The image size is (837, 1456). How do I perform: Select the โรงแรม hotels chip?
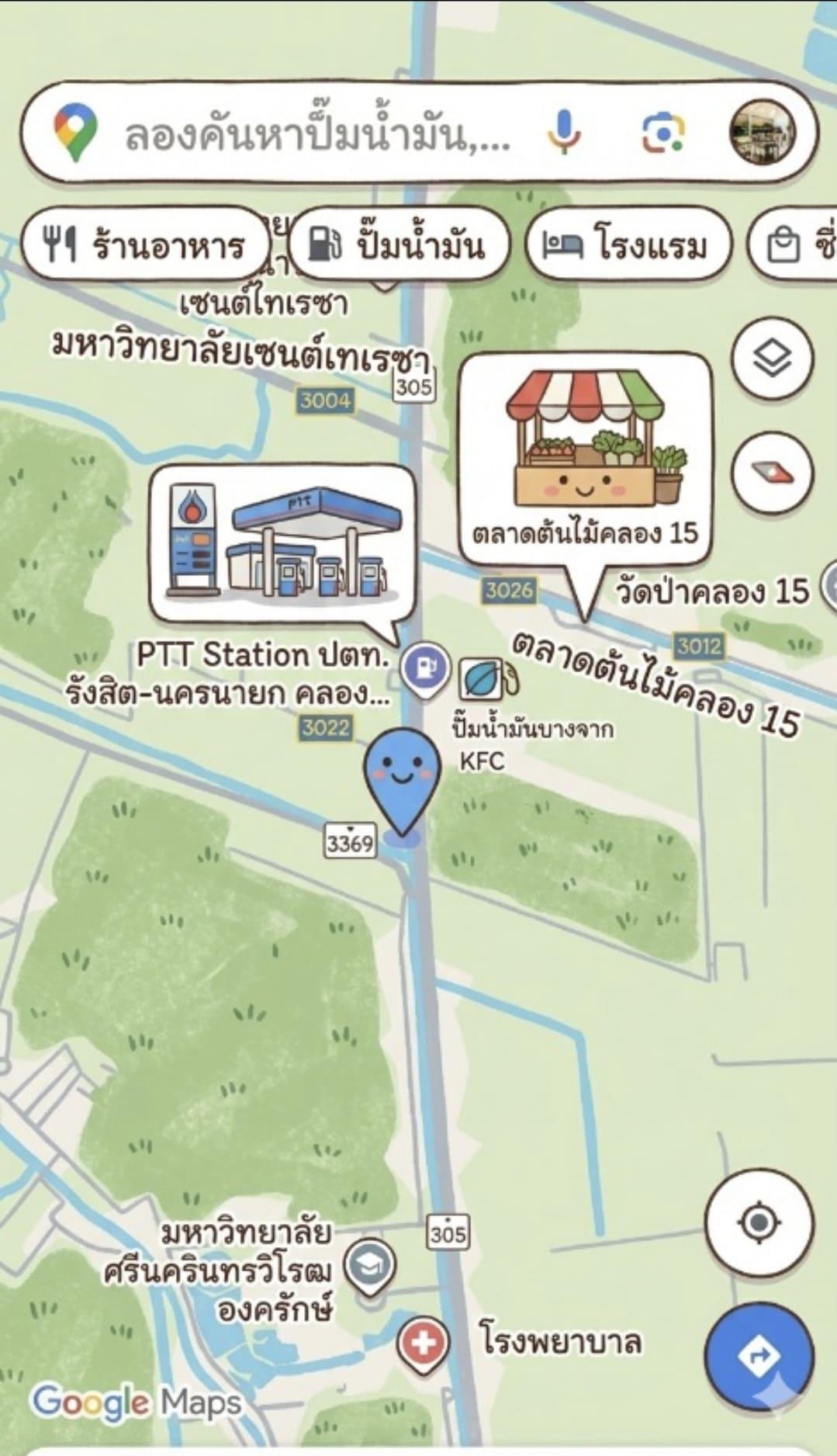point(628,244)
